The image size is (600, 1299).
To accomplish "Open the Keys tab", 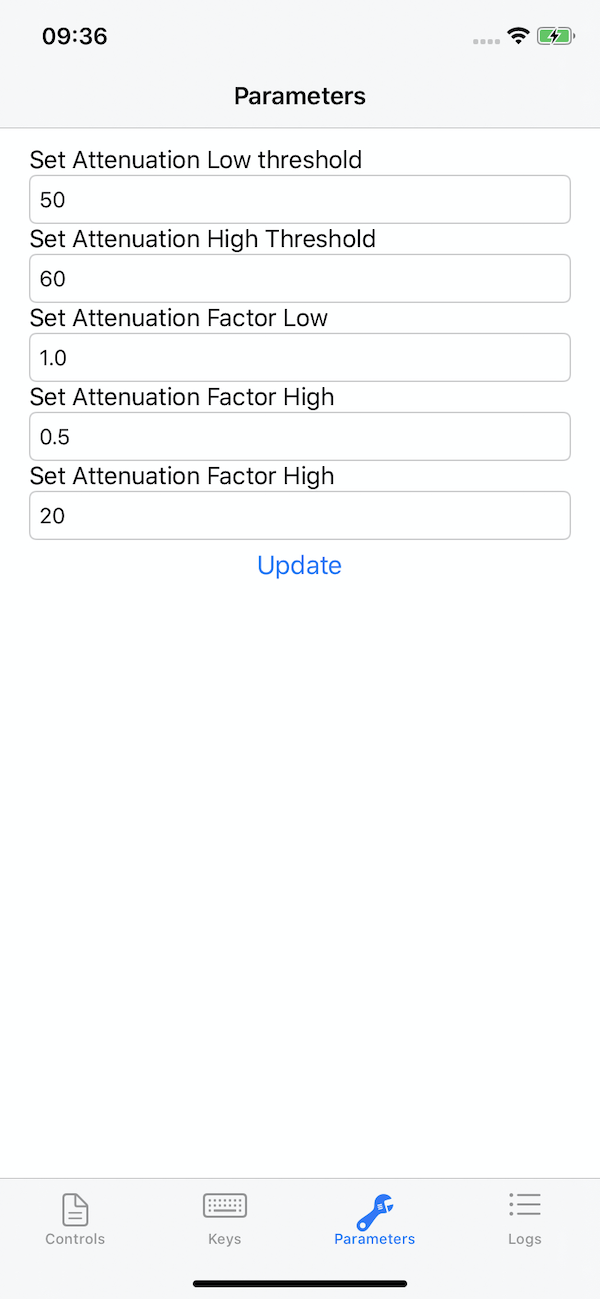I will (225, 1219).
